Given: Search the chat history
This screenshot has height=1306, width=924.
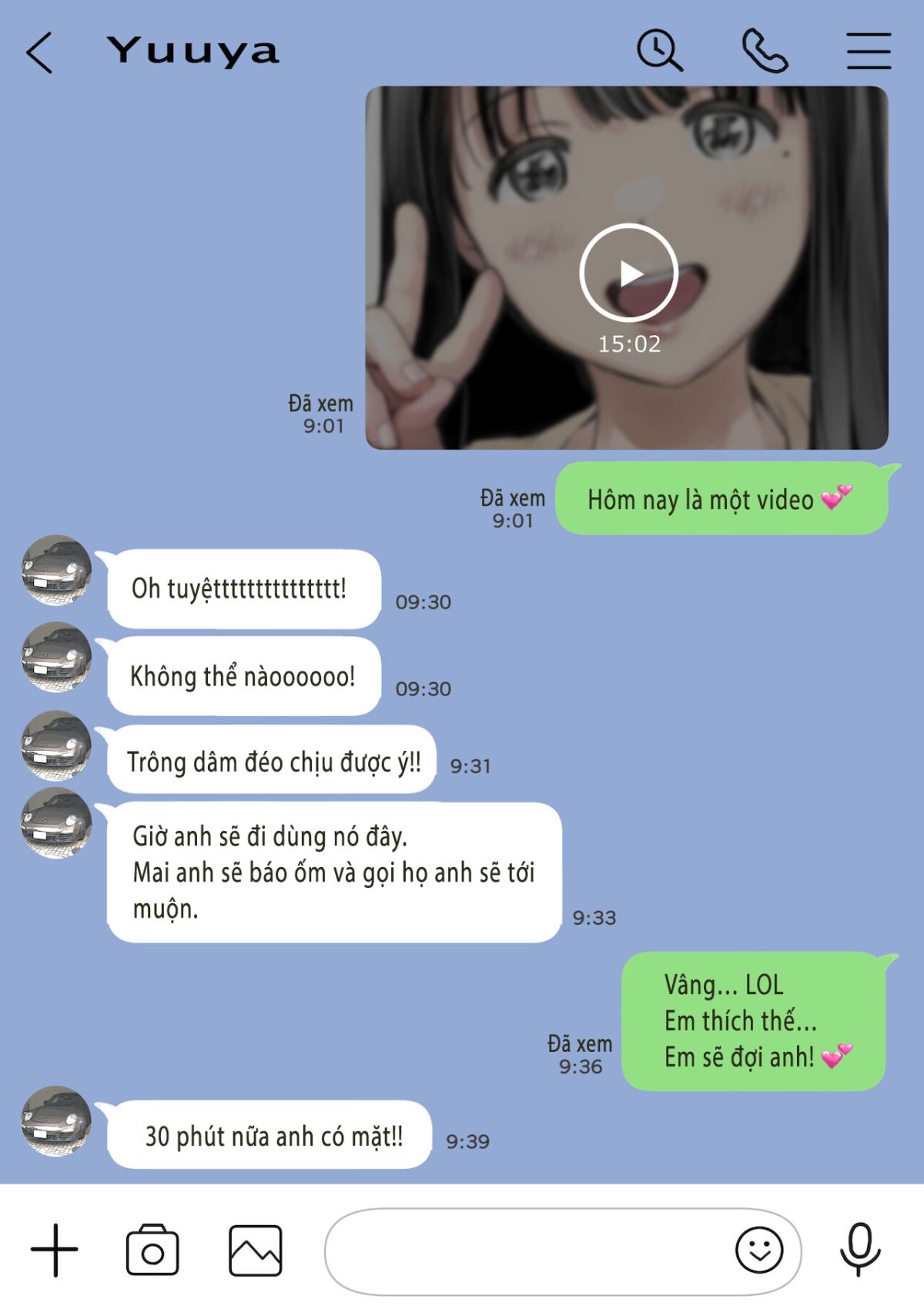Looking at the screenshot, I should click(x=659, y=51).
